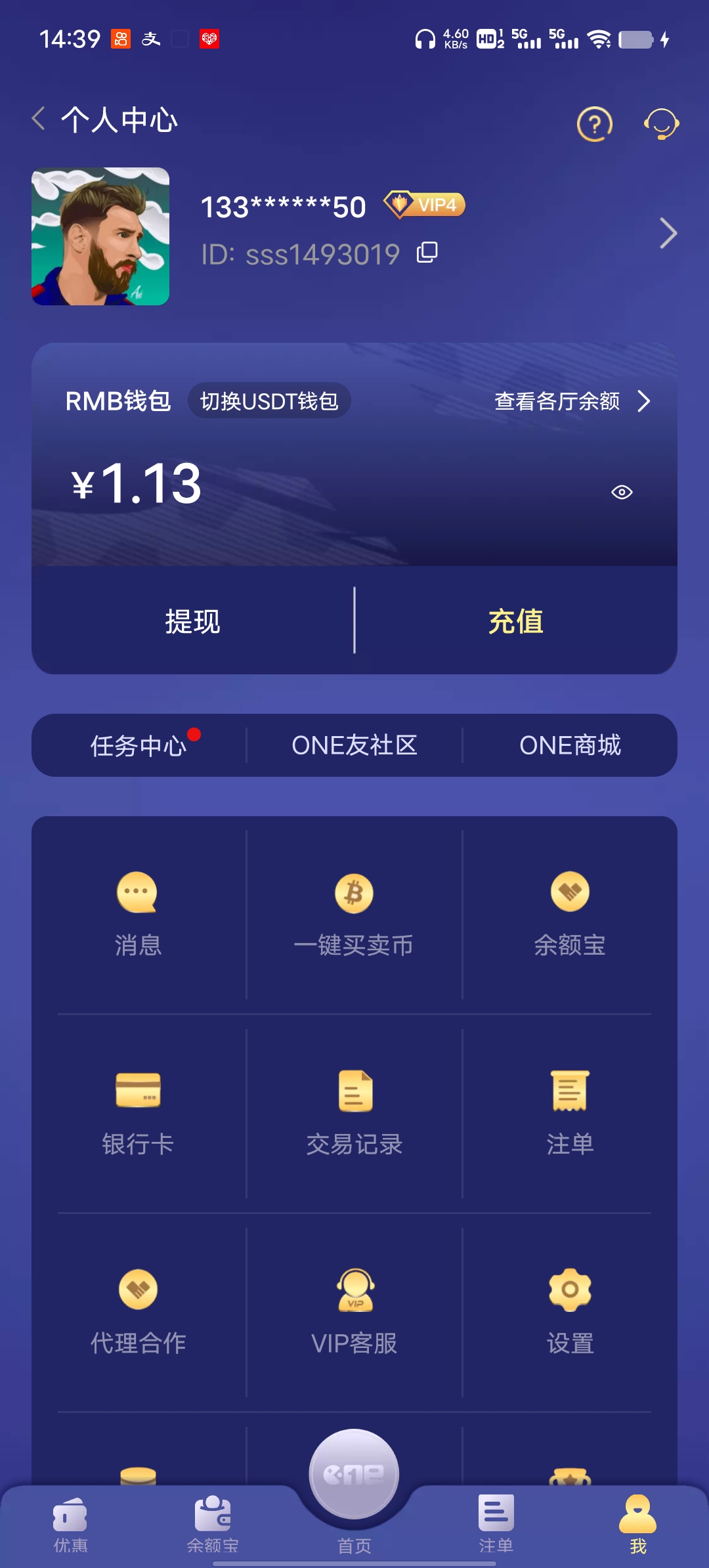
Task: Select the 一键买卖币 Bitcoin icon
Action: coord(353,893)
